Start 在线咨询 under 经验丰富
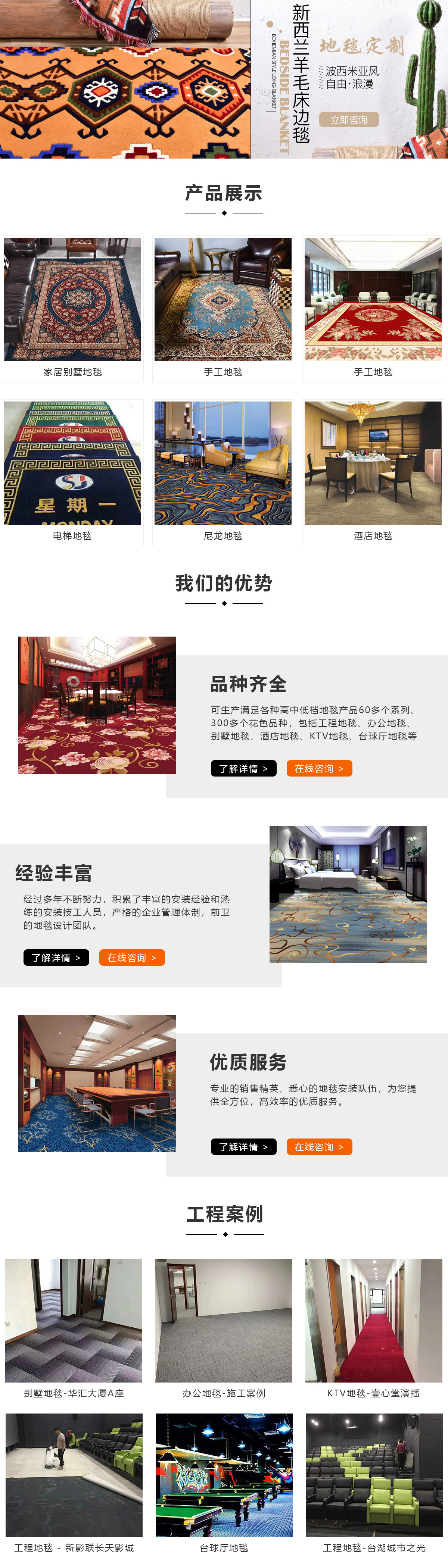The width and height of the screenshot is (448, 1568). pos(131,958)
